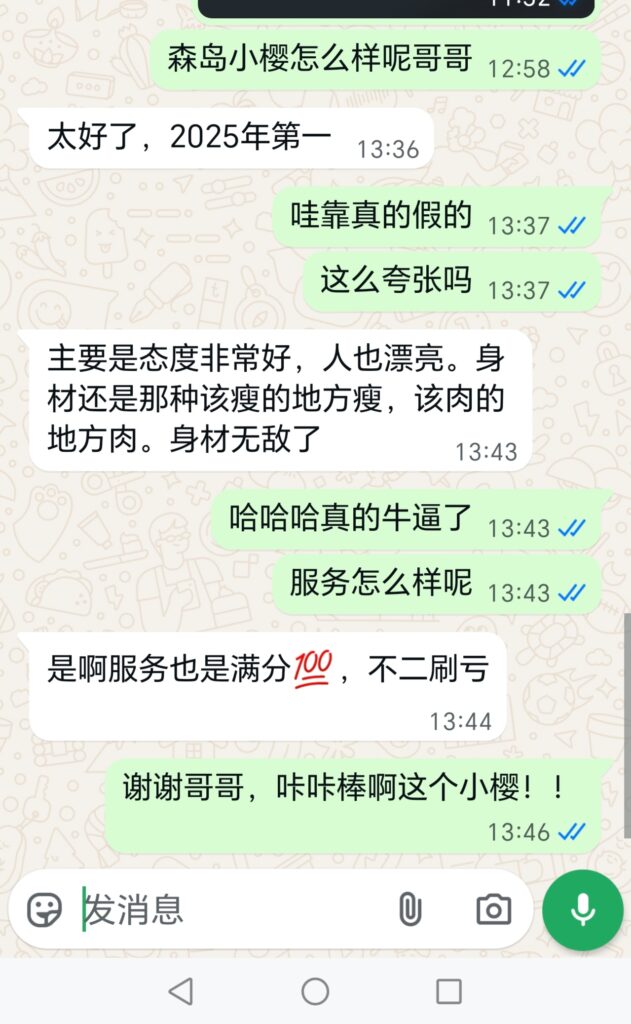Focus the 发消息 message input field
Viewport: 631px width, 1024px height.
230,909
